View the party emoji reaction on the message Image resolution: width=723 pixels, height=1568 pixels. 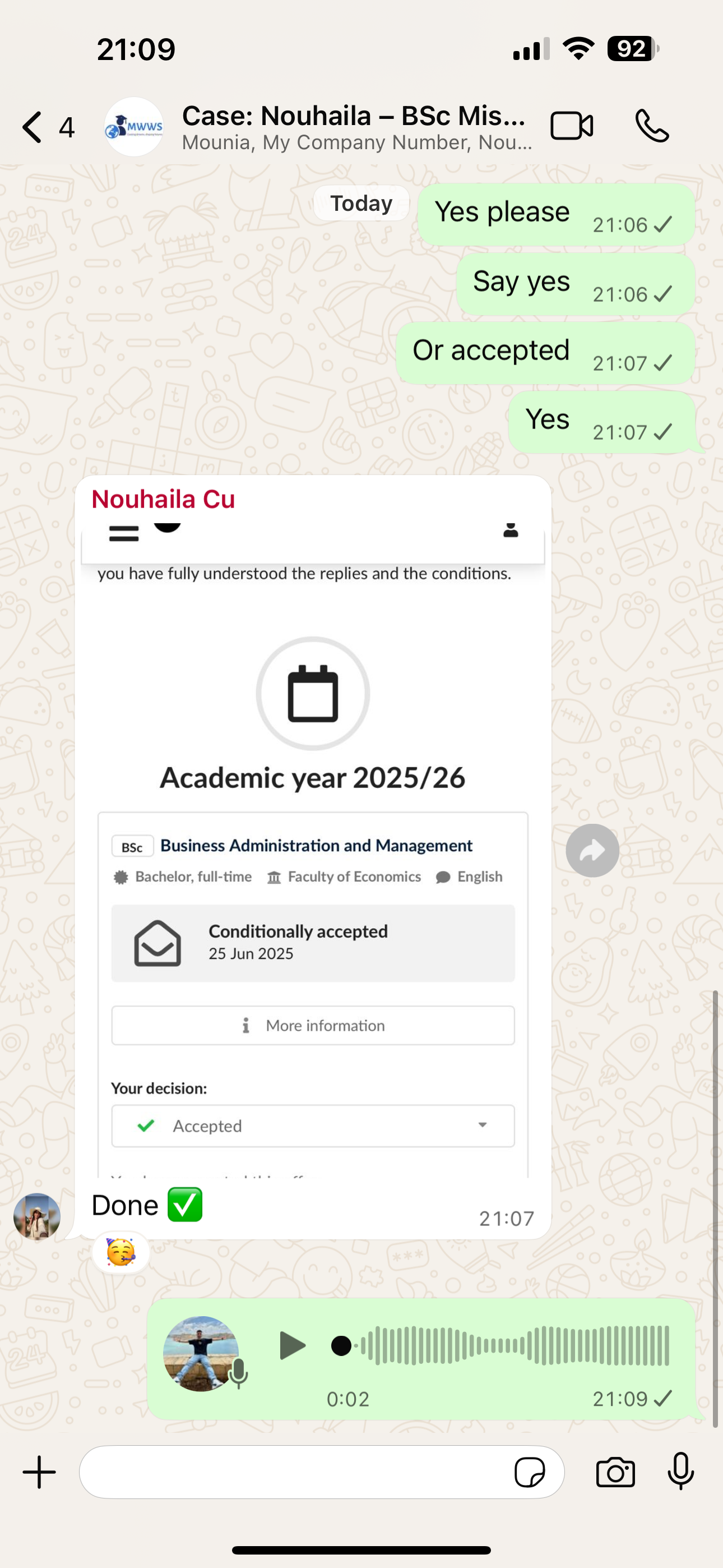coord(121,1252)
